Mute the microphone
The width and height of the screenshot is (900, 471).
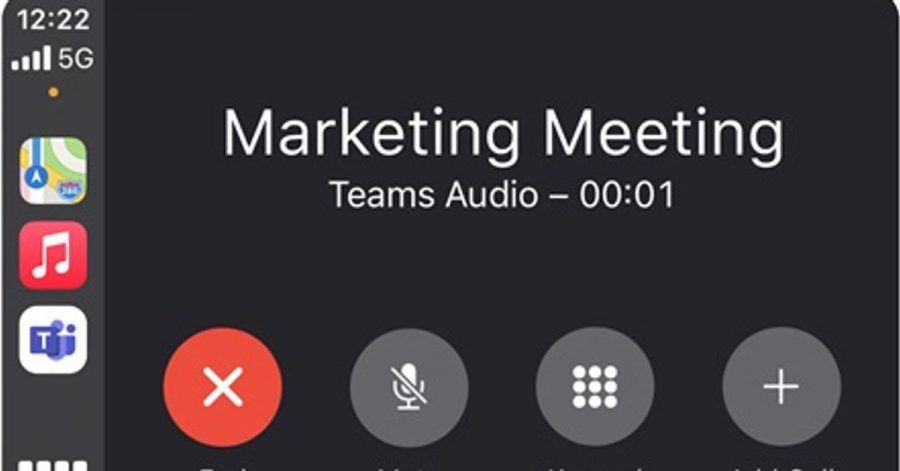click(409, 387)
